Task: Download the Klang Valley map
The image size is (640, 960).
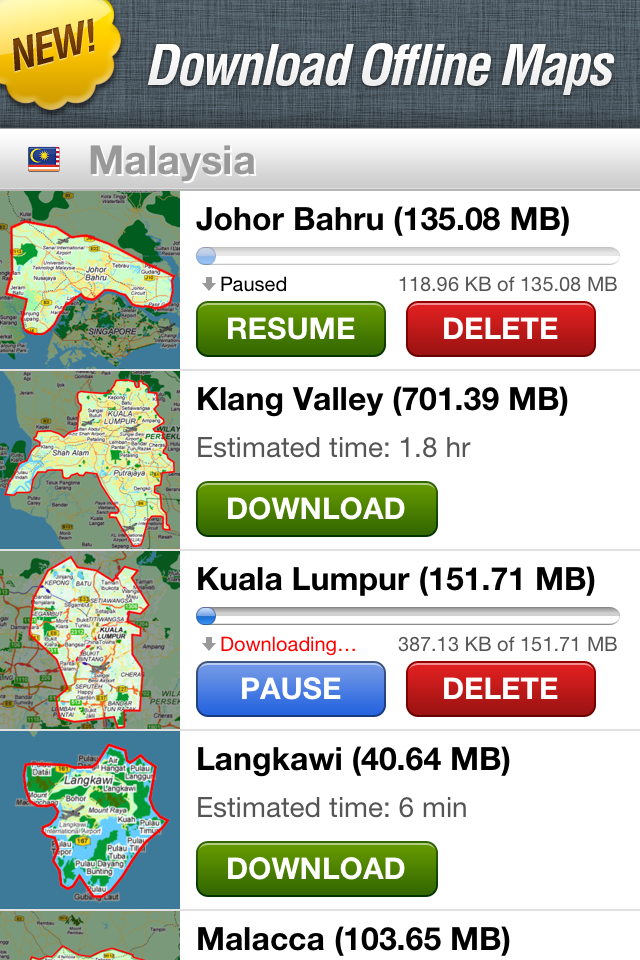Action: tap(316, 509)
